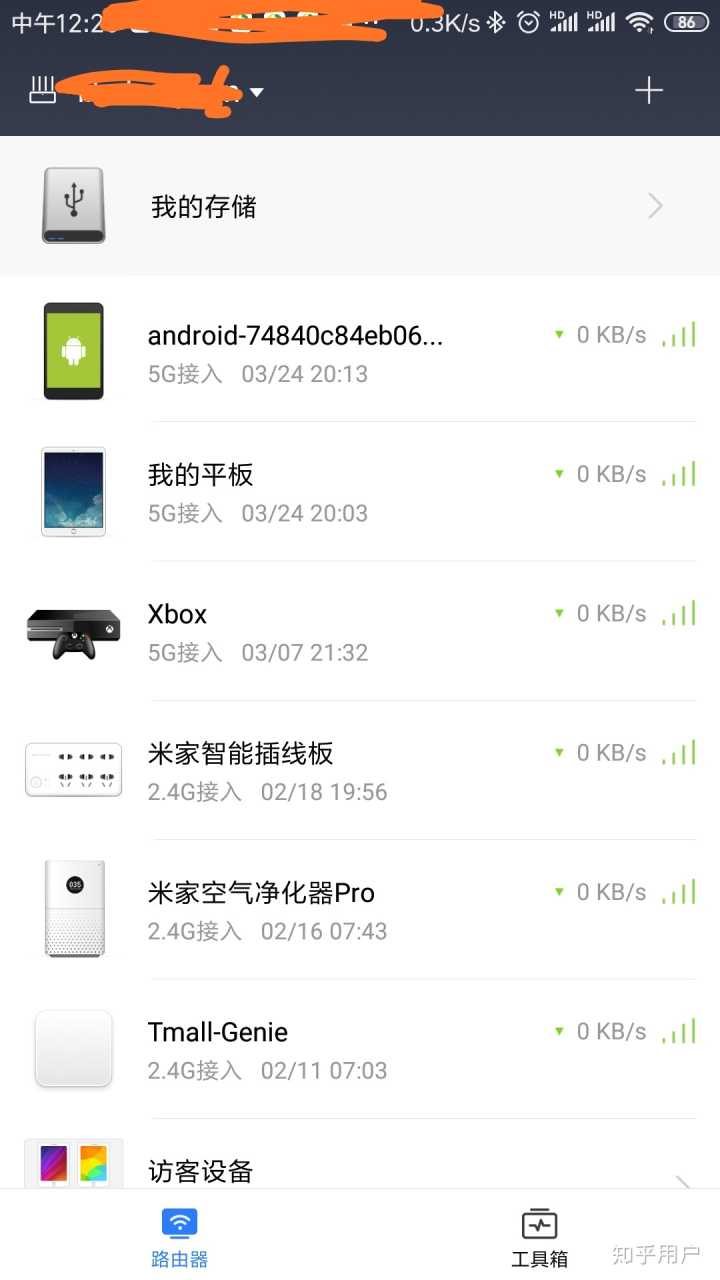Tap the battery indicator showing 86
720x1280 pixels.
(689, 20)
